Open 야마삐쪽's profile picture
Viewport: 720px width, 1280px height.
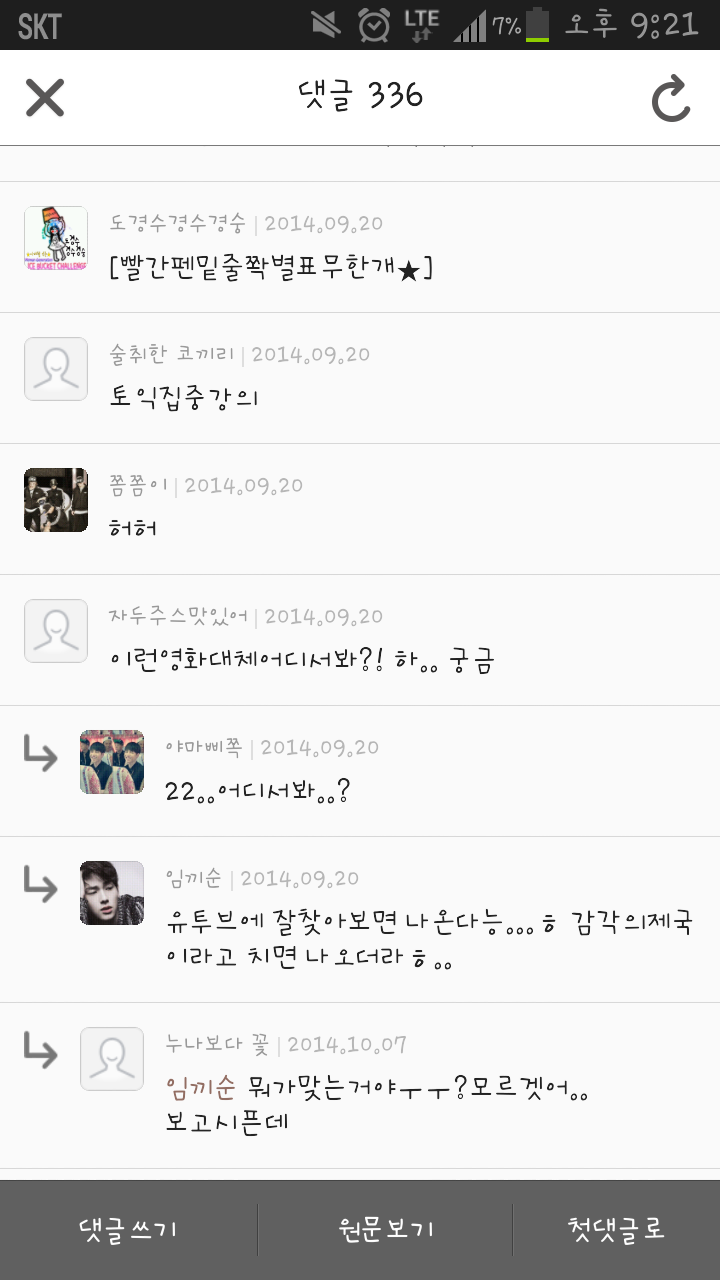tap(112, 762)
